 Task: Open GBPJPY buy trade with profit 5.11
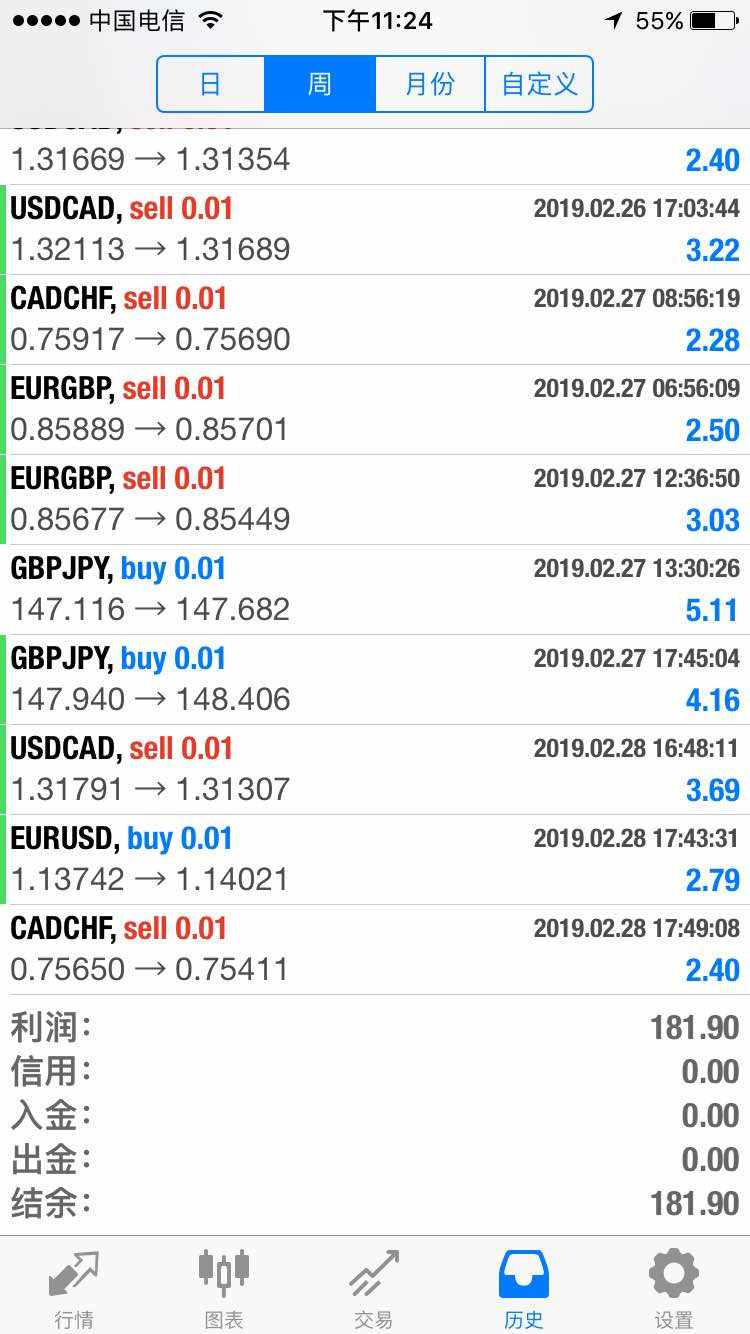tap(375, 590)
